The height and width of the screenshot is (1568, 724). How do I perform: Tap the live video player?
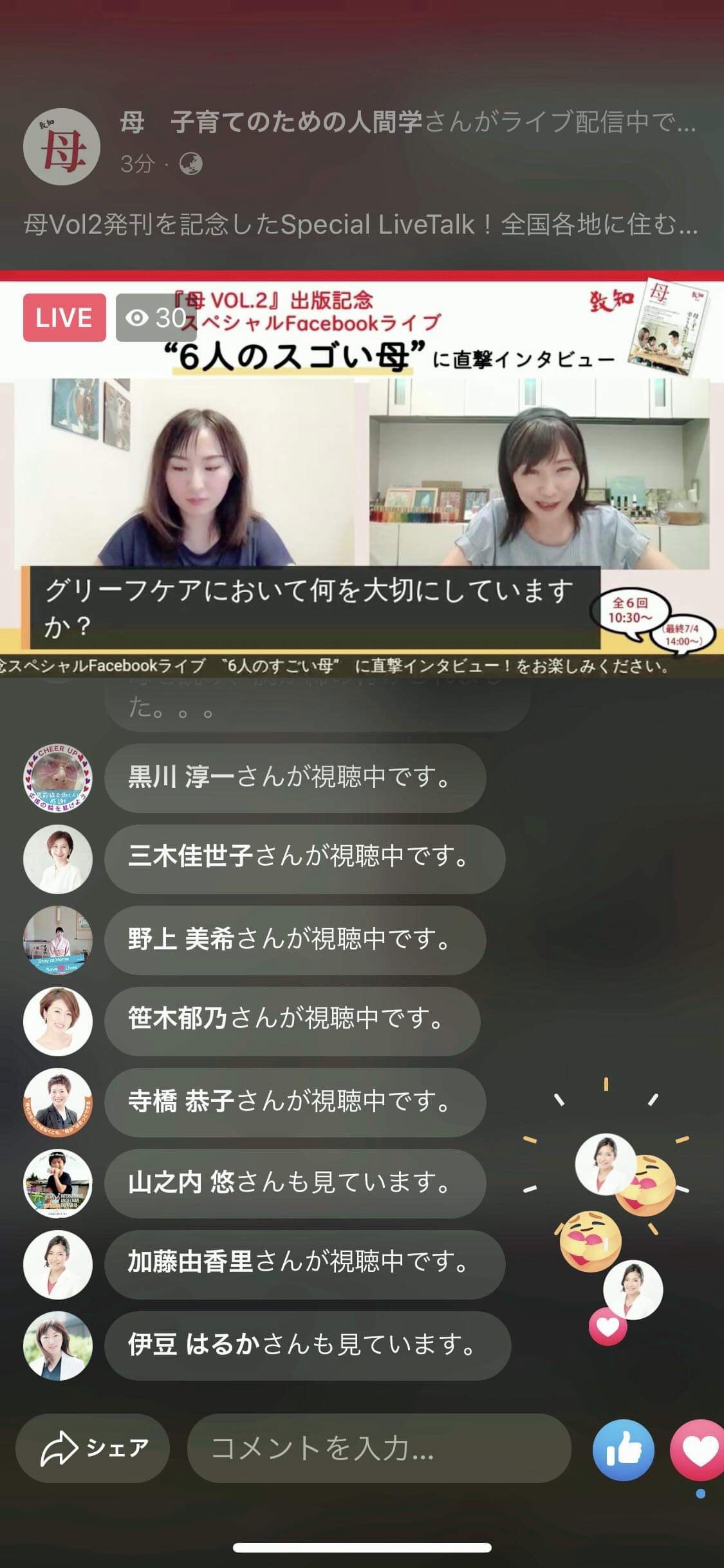[x=360, y=473]
